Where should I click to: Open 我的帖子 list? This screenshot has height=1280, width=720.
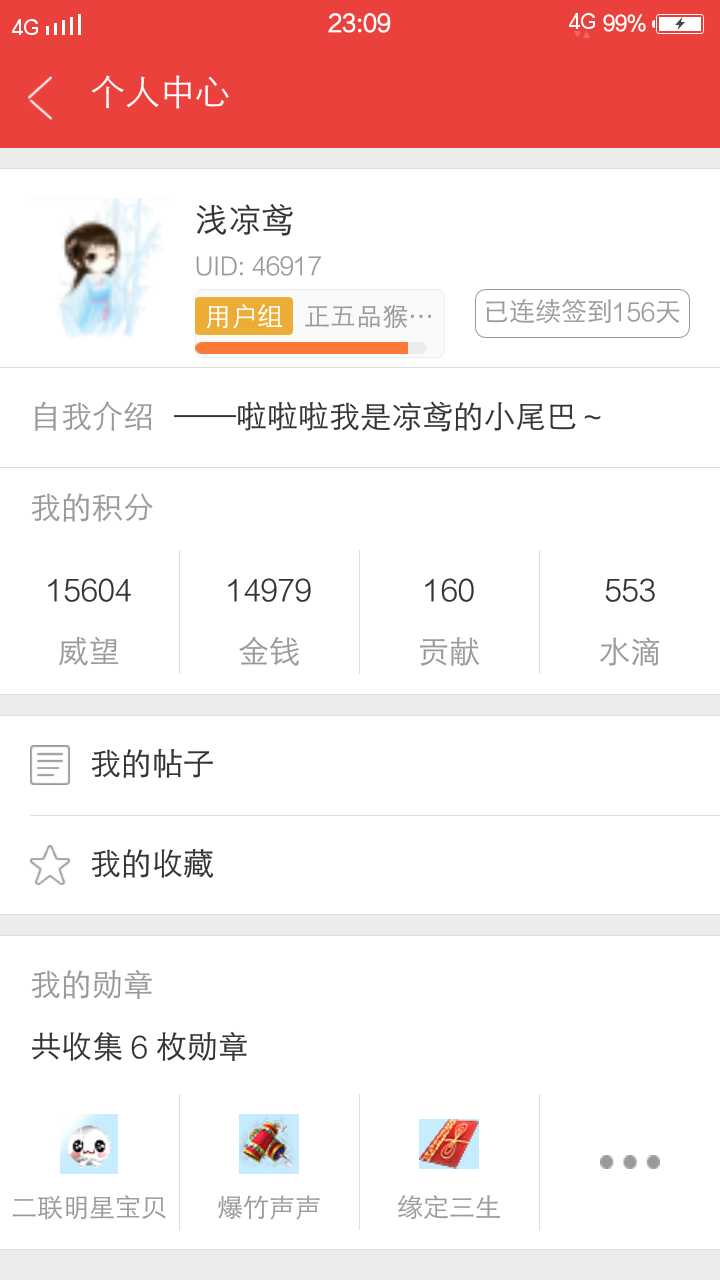tap(360, 765)
